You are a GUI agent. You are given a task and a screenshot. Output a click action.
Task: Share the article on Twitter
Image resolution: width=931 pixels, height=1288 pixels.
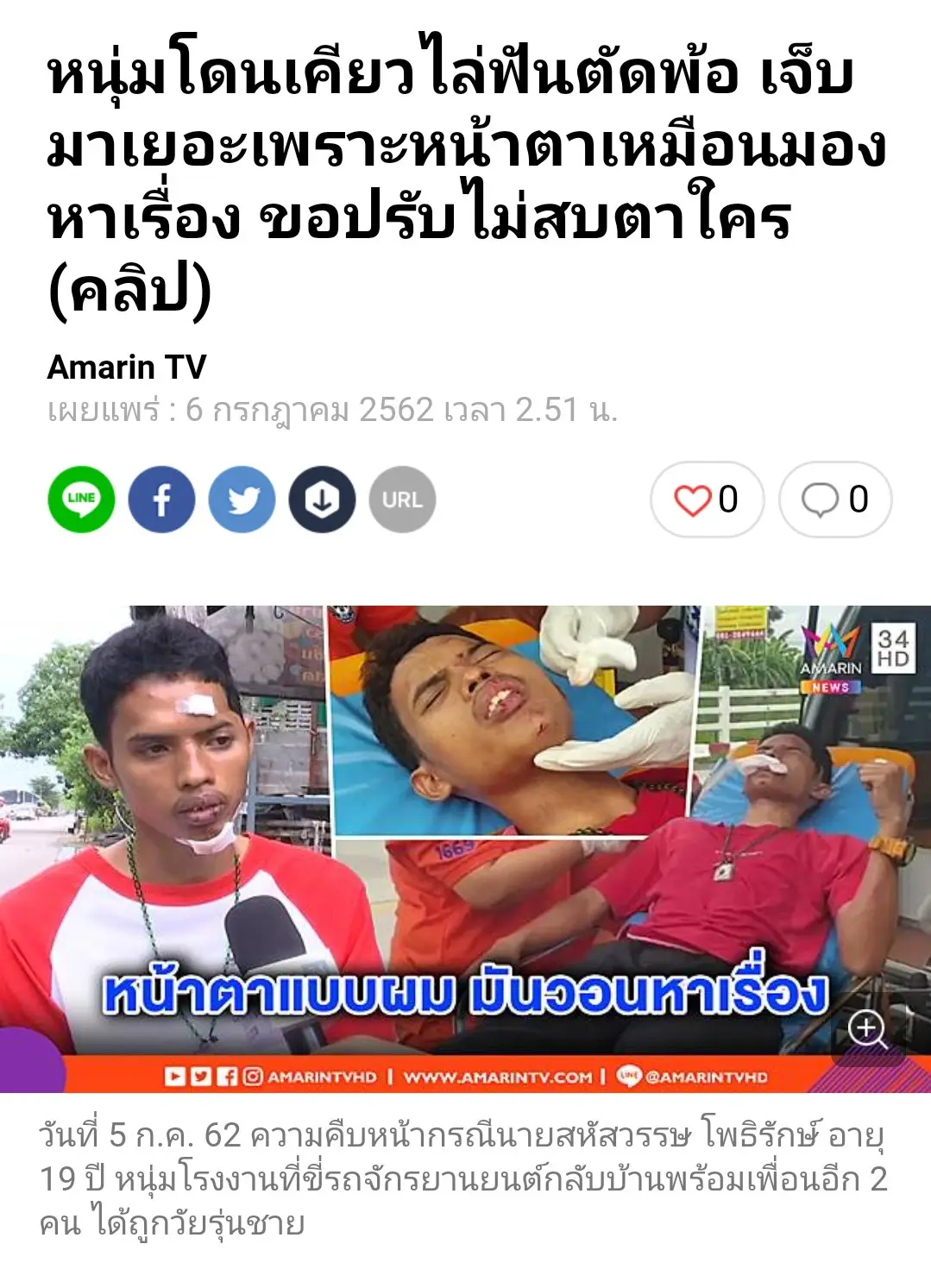click(x=242, y=499)
